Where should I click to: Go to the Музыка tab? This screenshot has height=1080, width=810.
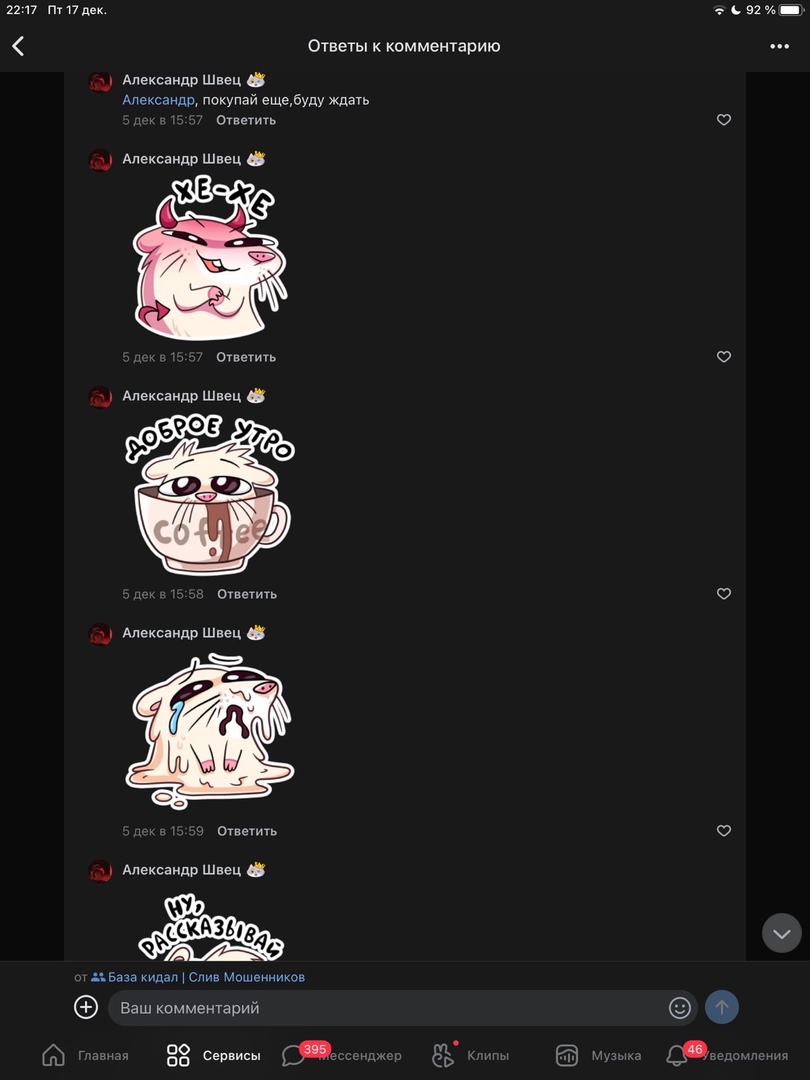pos(598,1055)
